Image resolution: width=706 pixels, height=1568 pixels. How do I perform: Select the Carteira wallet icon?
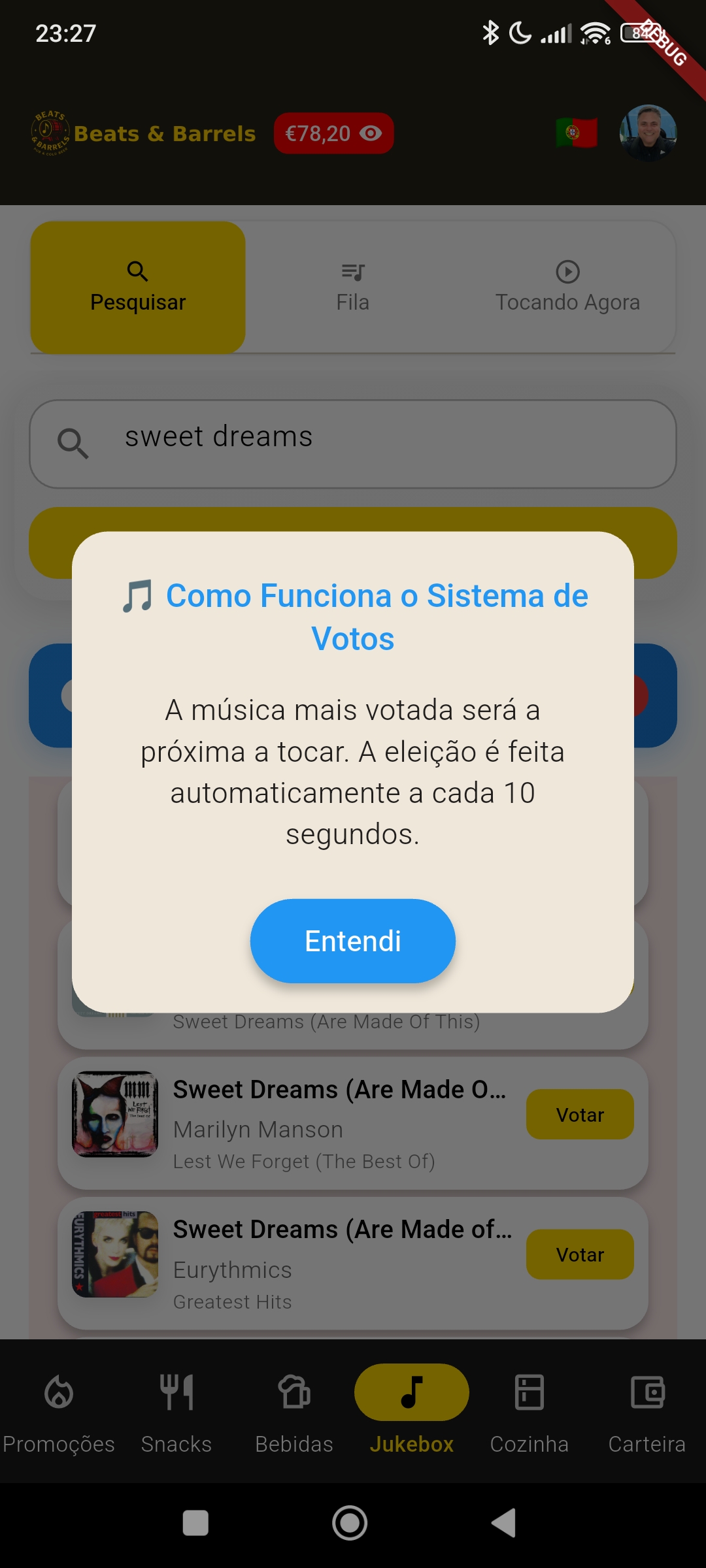click(x=647, y=1392)
